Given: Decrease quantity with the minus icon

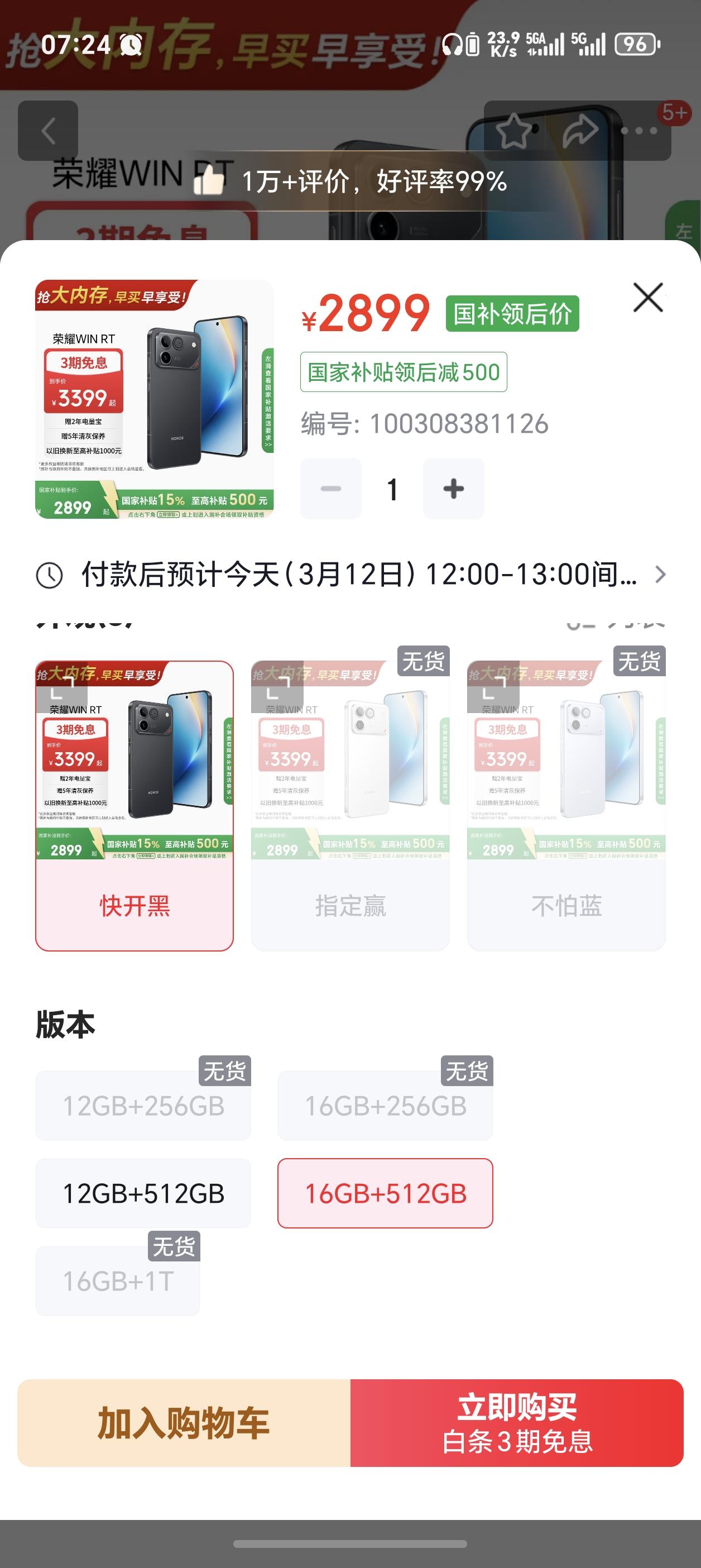Looking at the screenshot, I should tap(330, 487).
